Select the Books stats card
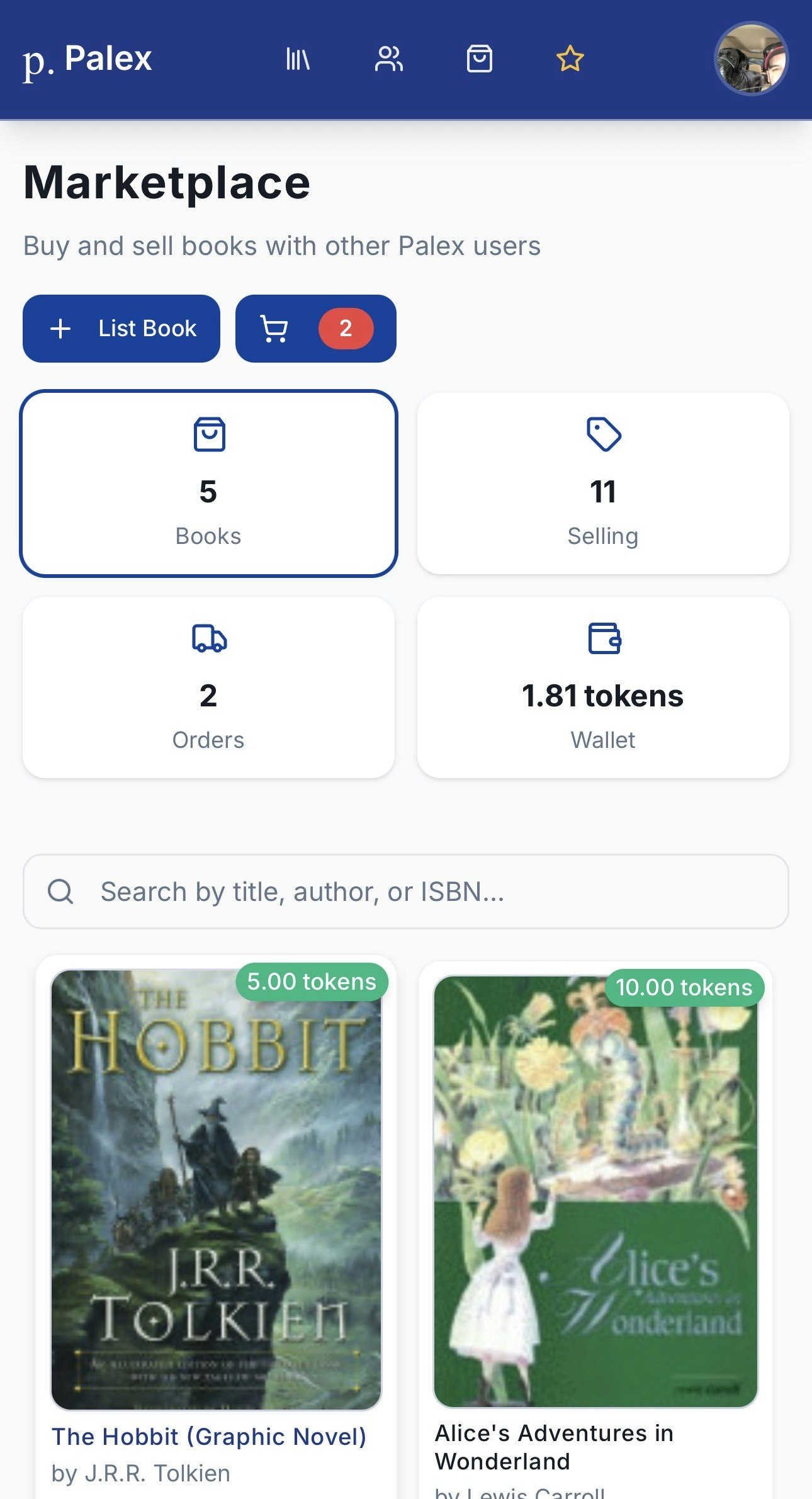812x1499 pixels. (x=208, y=482)
